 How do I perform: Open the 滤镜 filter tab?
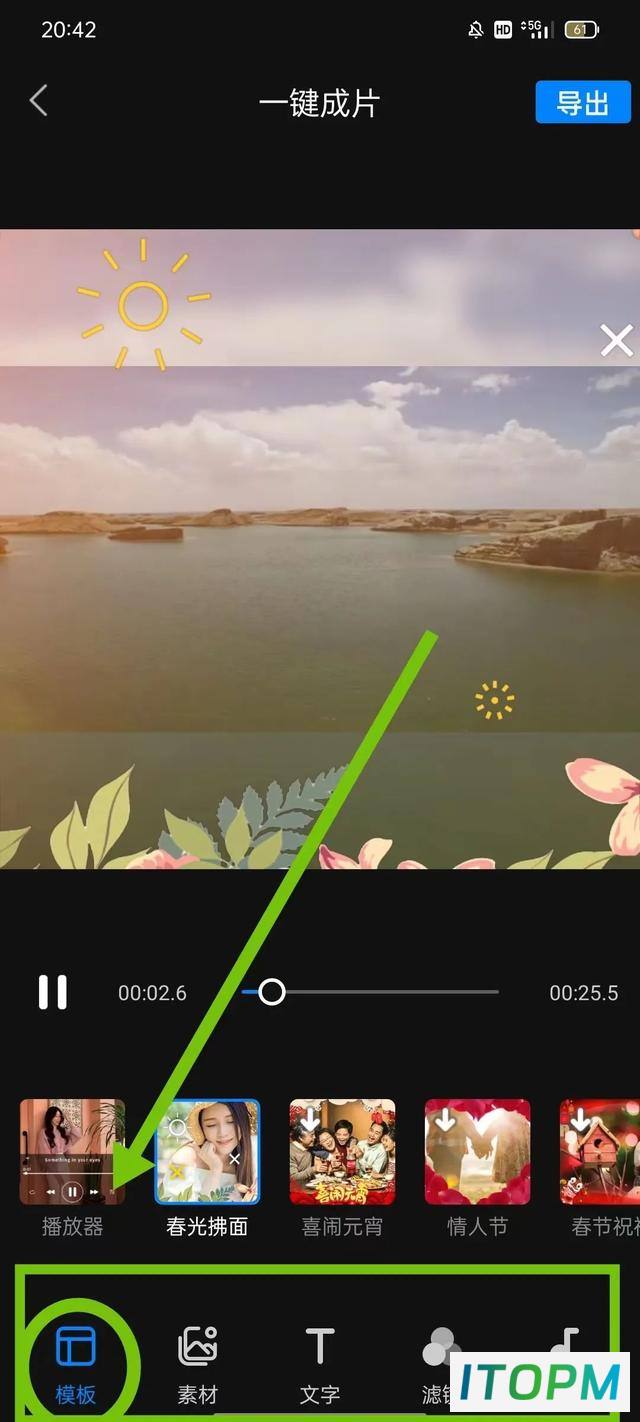(438, 1365)
